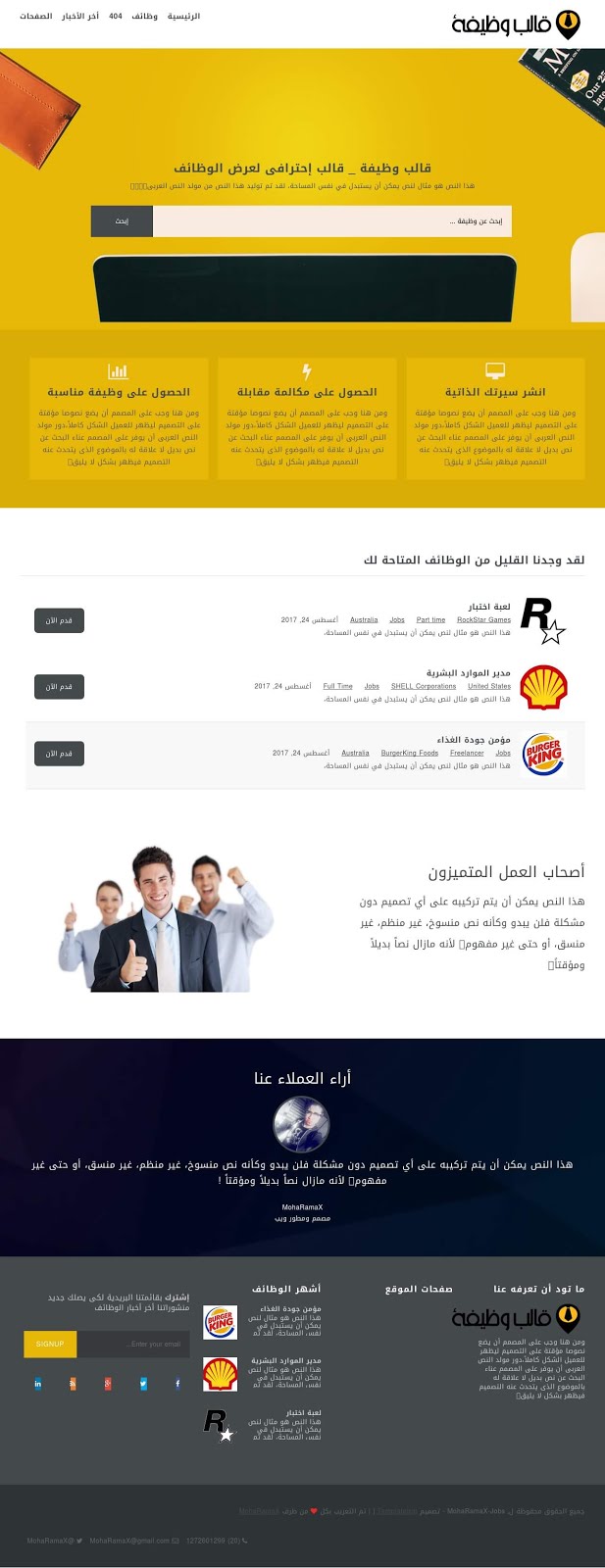Apply now for the لعبة اختبار job
Image resolution: width=605 pixels, height=1568 pixels.
[x=59, y=620]
